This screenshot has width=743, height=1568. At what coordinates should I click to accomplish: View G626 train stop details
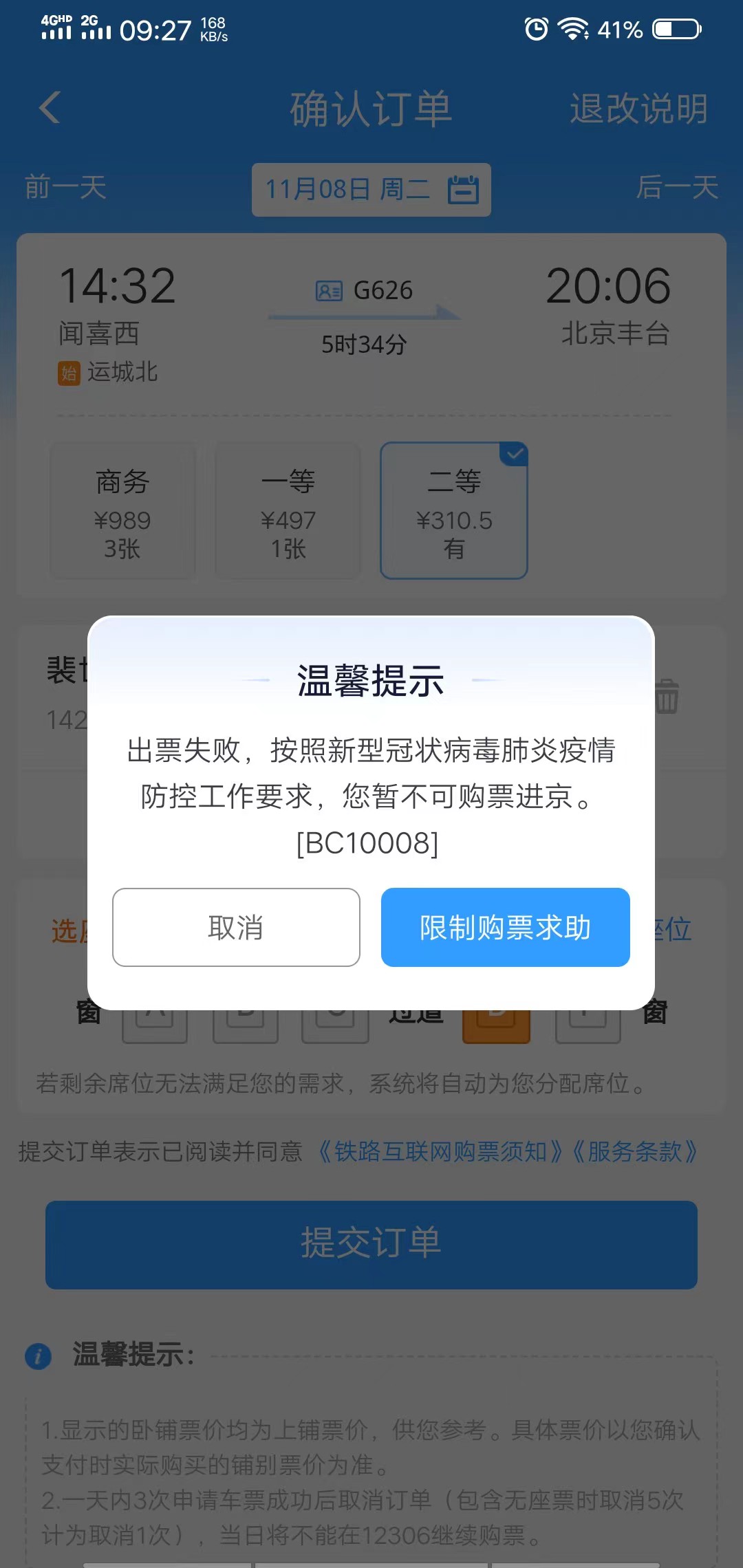(364, 291)
